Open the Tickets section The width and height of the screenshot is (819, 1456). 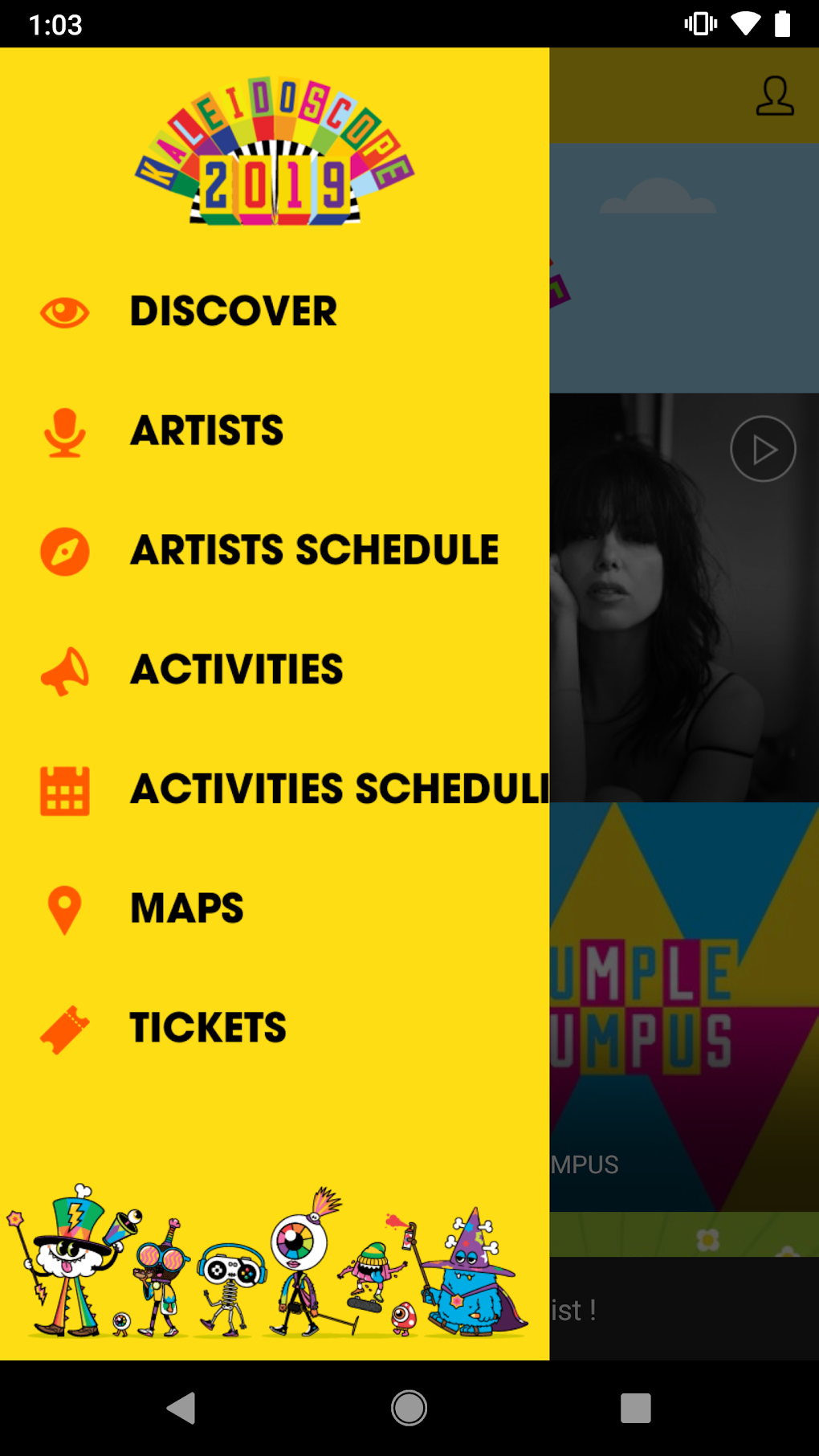pyautogui.click(x=208, y=1028)
